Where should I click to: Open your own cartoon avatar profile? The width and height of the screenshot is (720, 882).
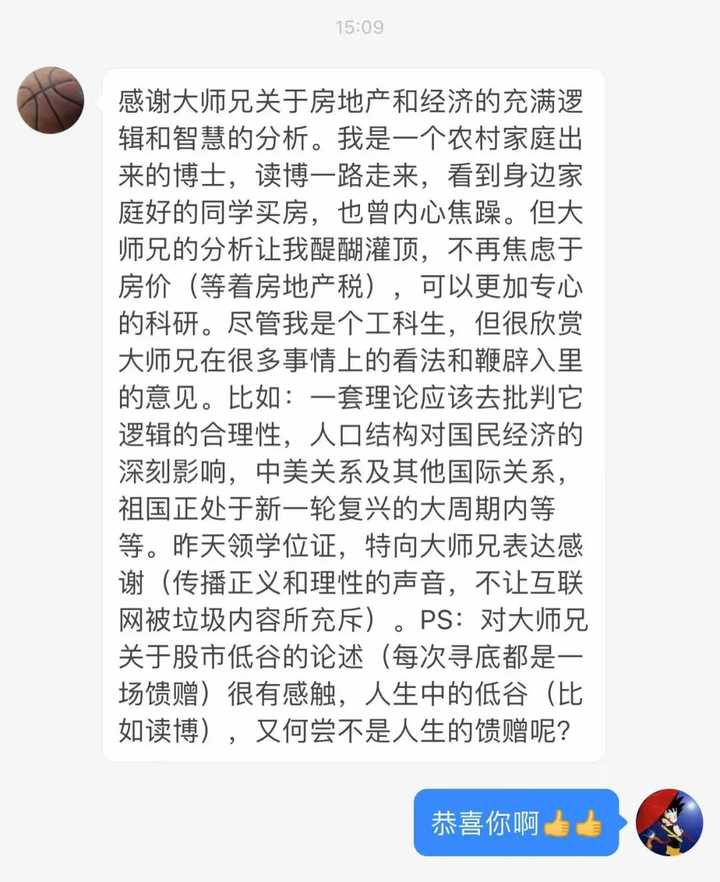pos(669,822)
